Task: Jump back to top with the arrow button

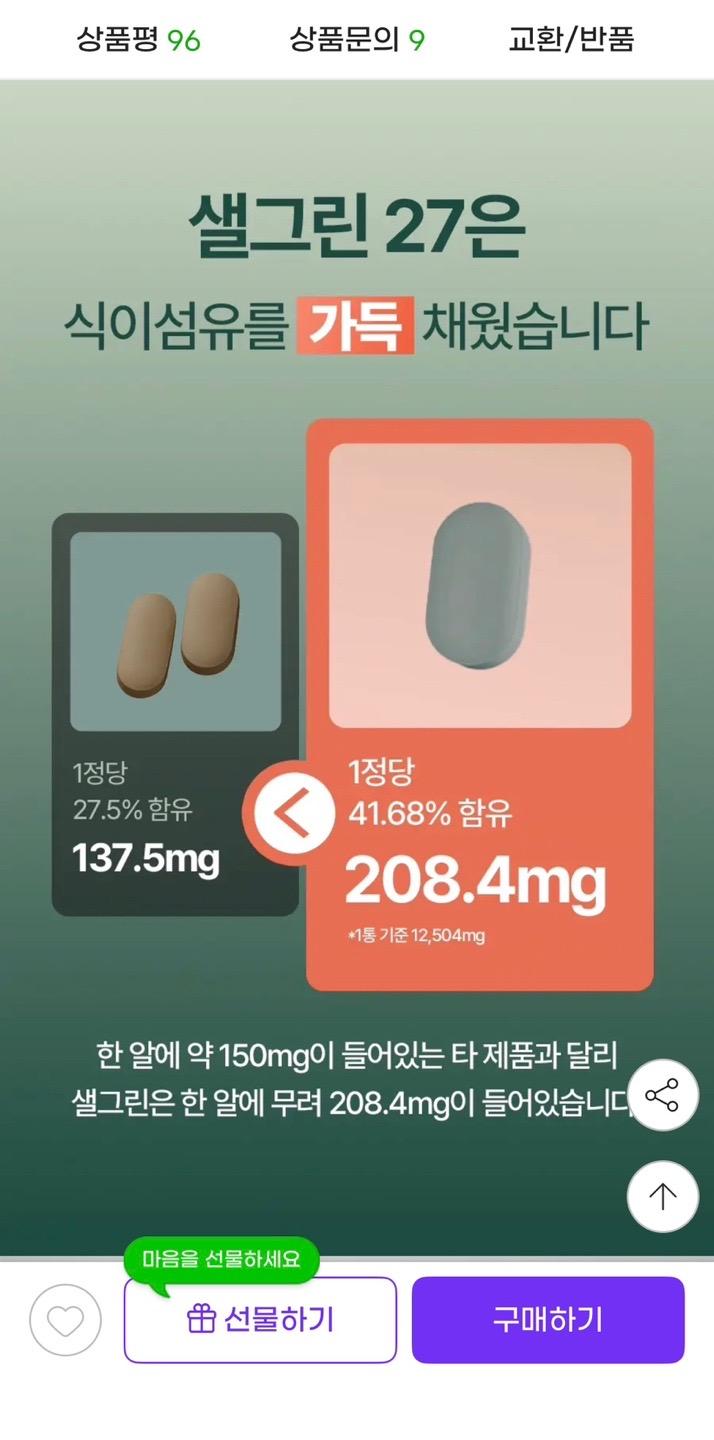Action: (x=662, y=1196)
